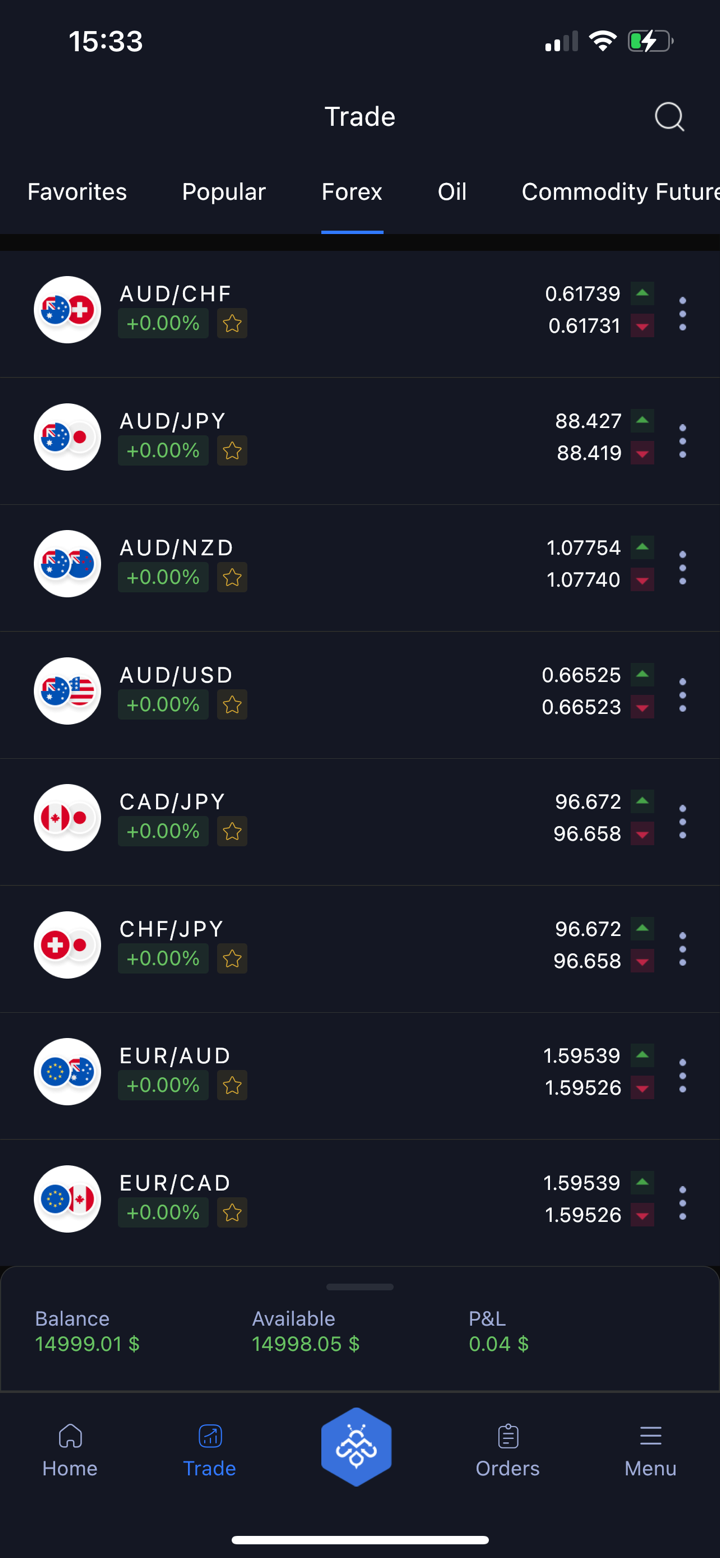This screenshot has height=1558, width=720.
Task: Switch to the Favorites tab
Action: [77, 192]
